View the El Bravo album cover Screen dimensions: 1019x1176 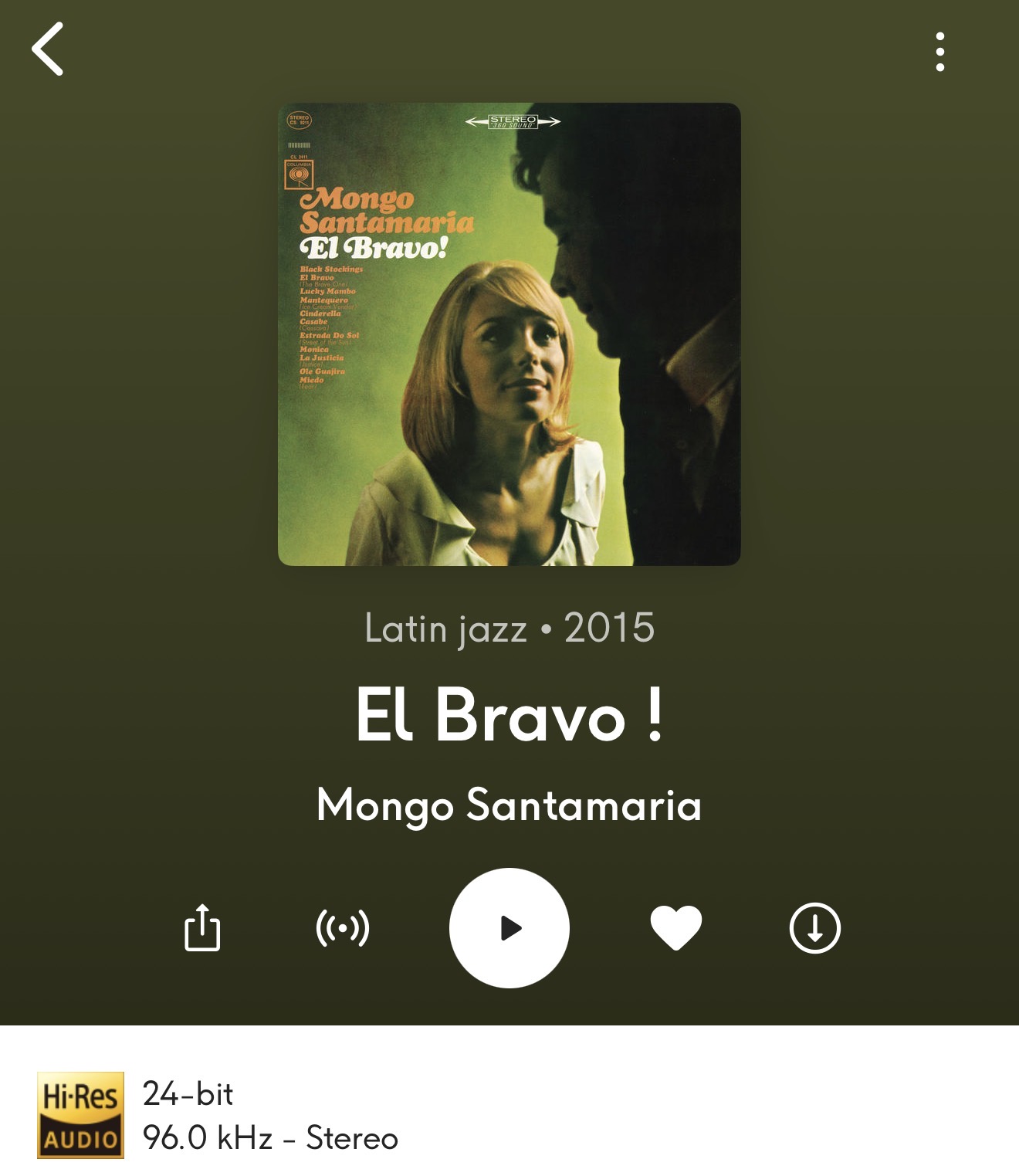(509, 334)
